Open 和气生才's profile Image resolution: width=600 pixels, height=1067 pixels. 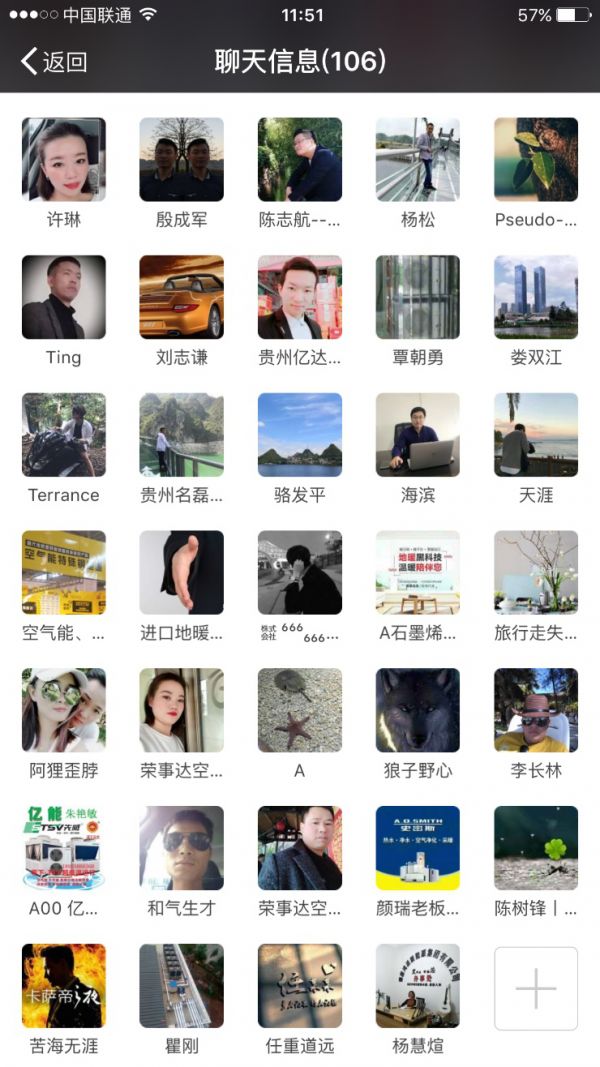(x=182, y=848)
